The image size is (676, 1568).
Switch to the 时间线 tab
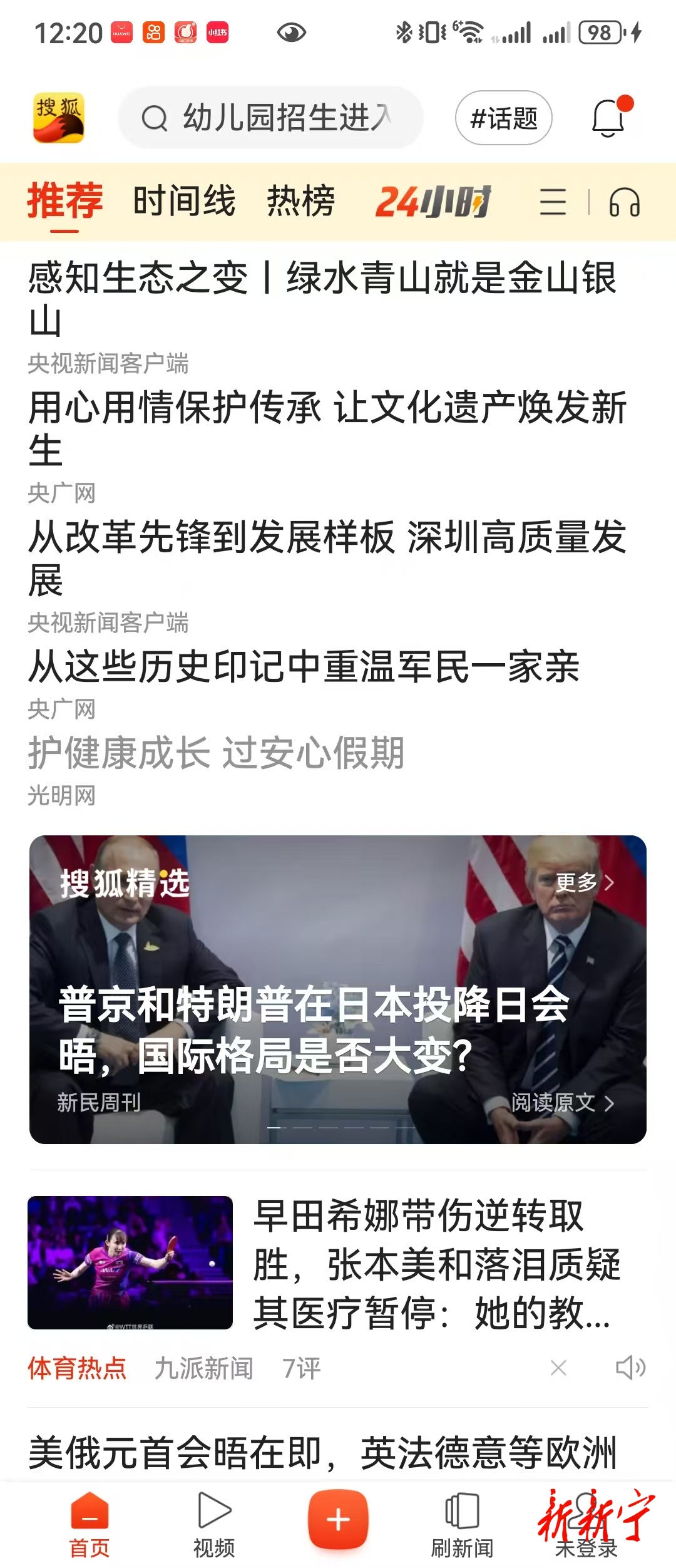[184, 202]
